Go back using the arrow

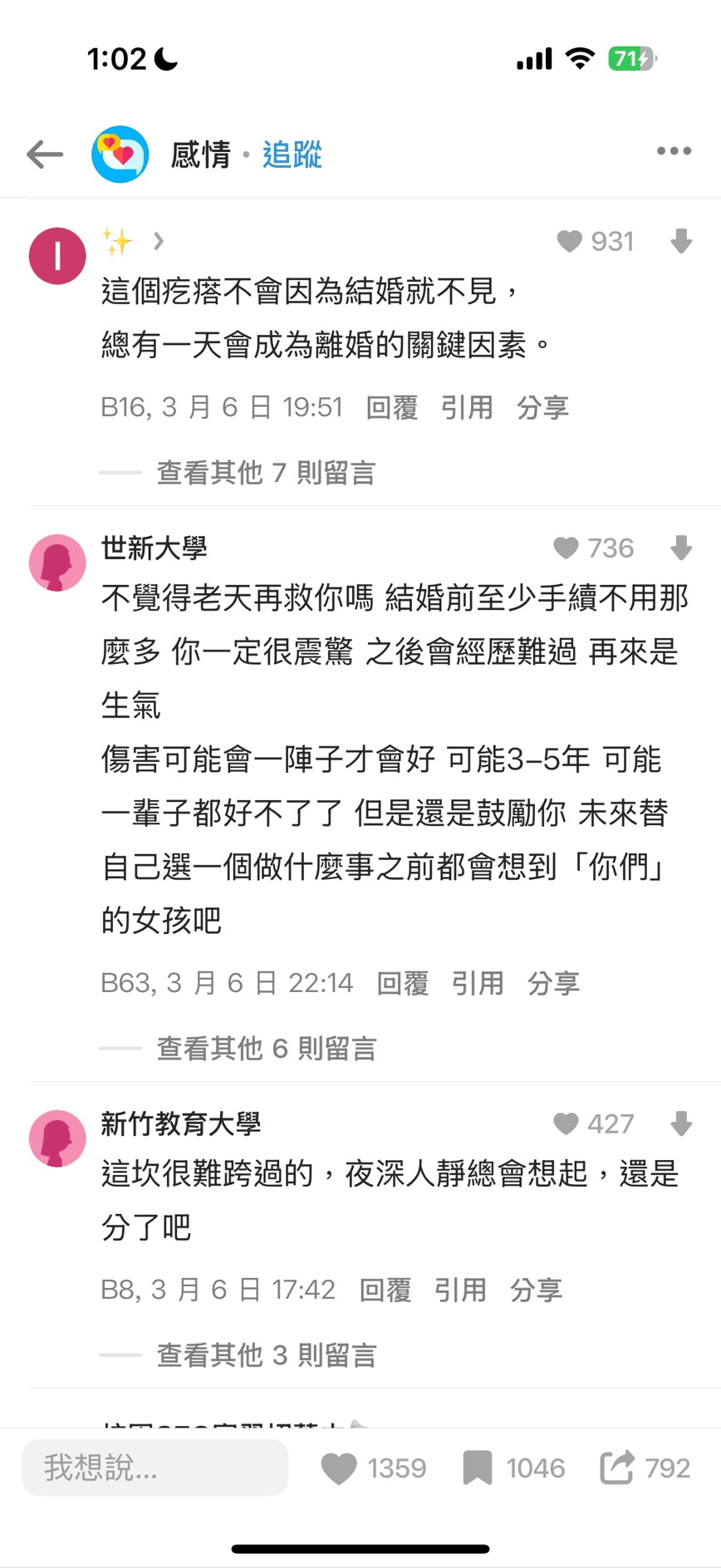click(x=45, y=155)
